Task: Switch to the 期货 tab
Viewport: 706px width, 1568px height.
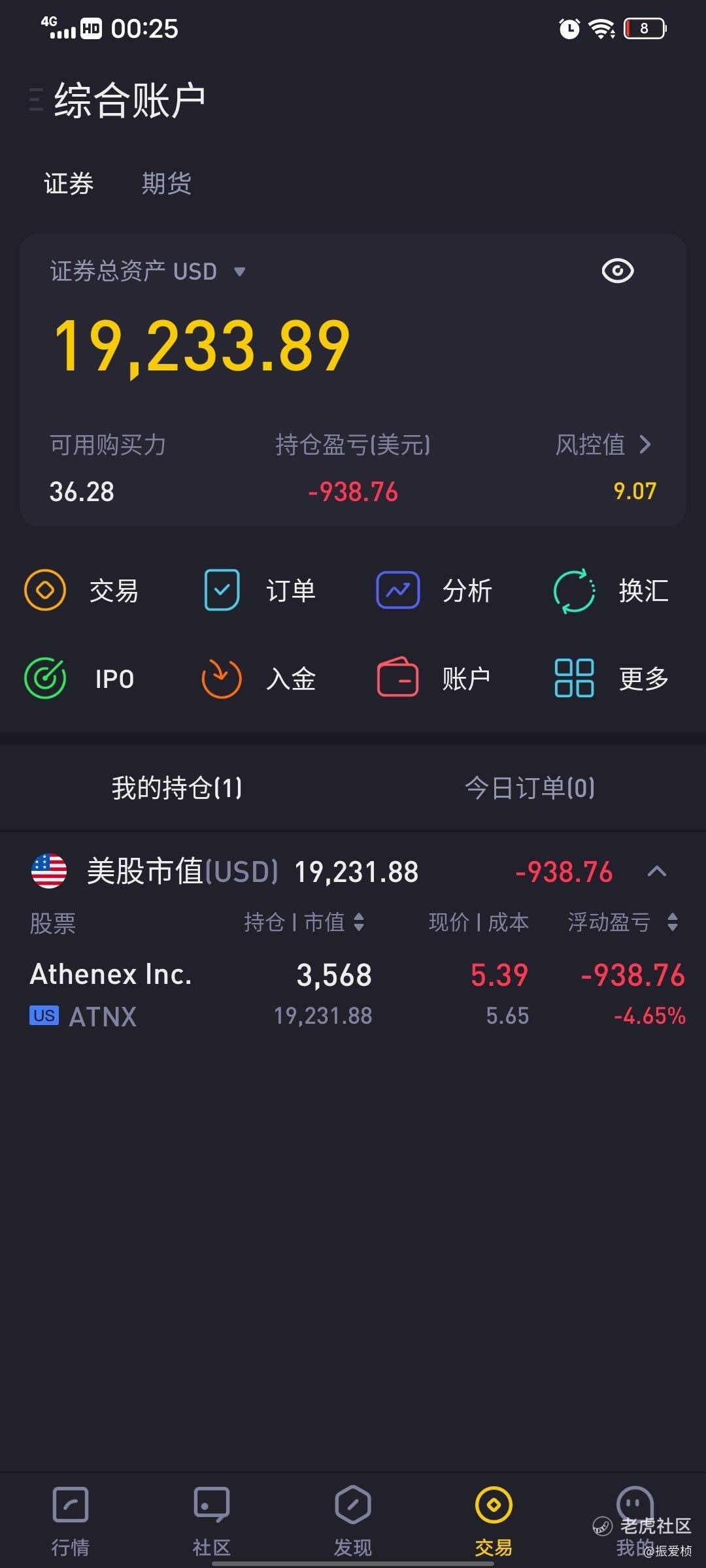Action: coord(166,184)
